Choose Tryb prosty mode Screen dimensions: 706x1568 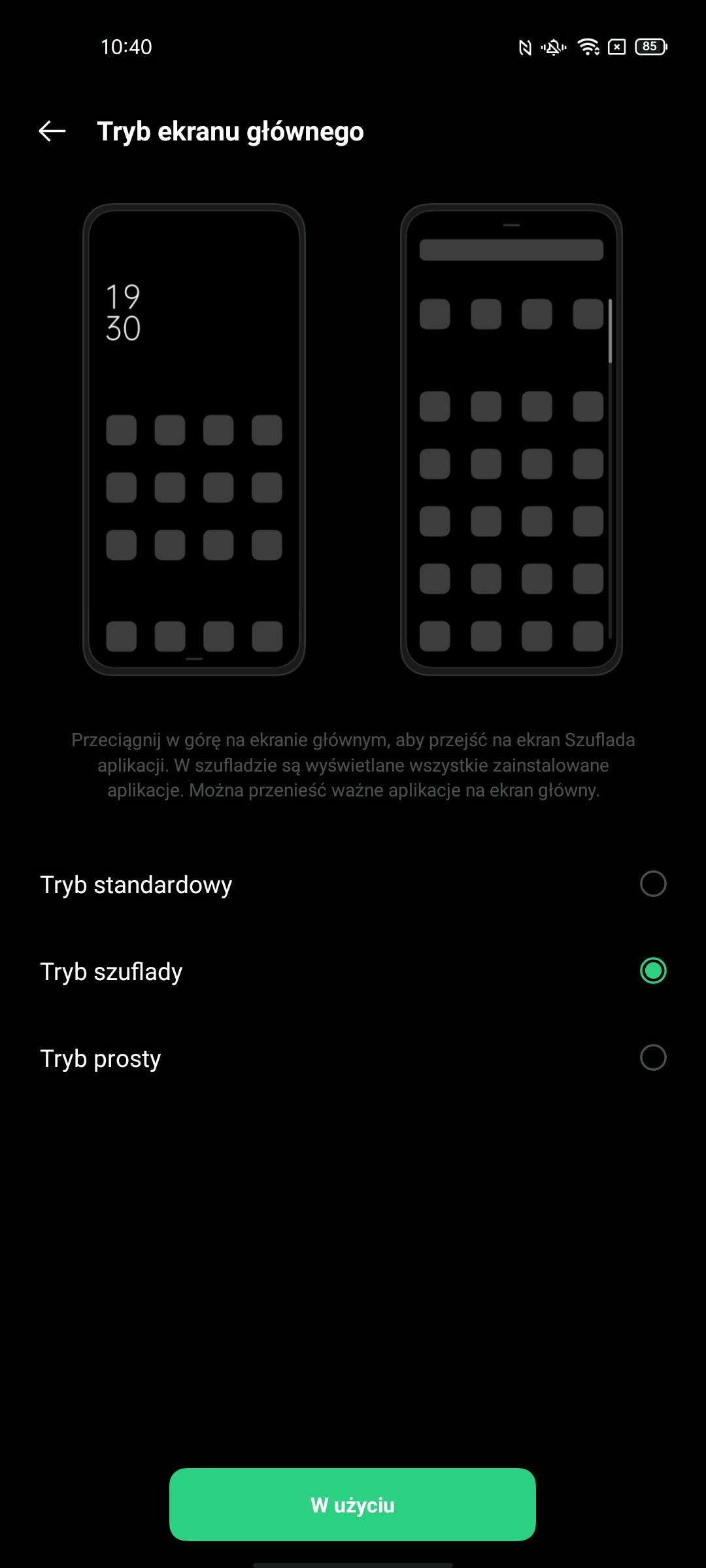pos(652,1058)
